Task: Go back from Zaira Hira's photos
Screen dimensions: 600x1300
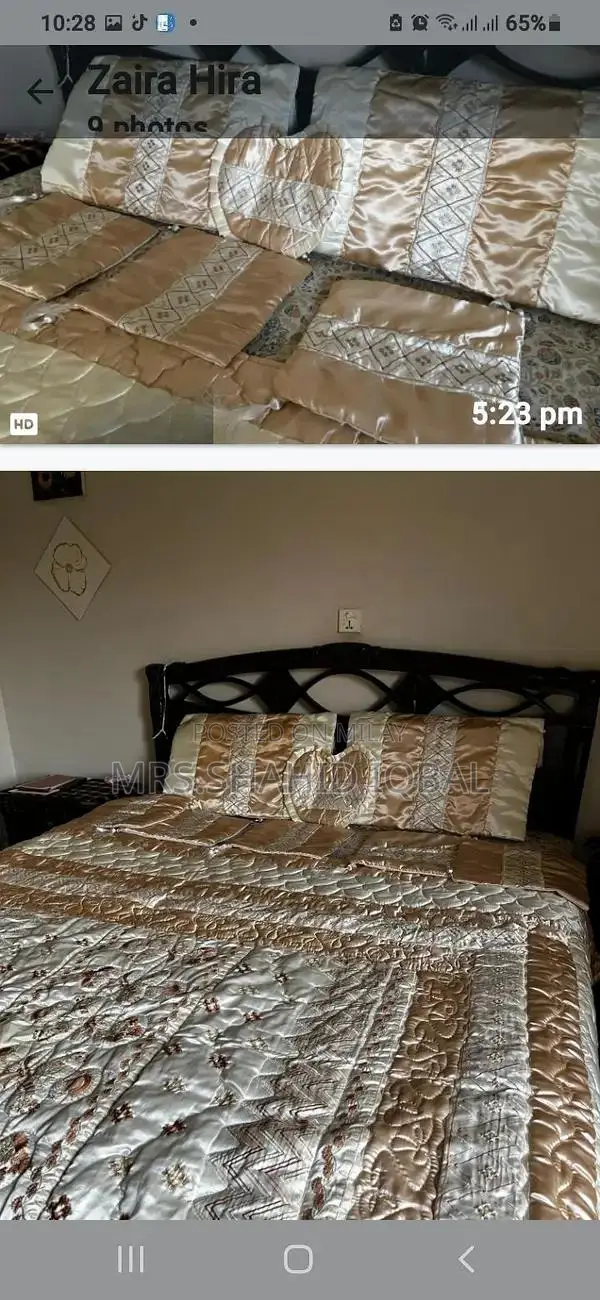Action: [39, 92]
